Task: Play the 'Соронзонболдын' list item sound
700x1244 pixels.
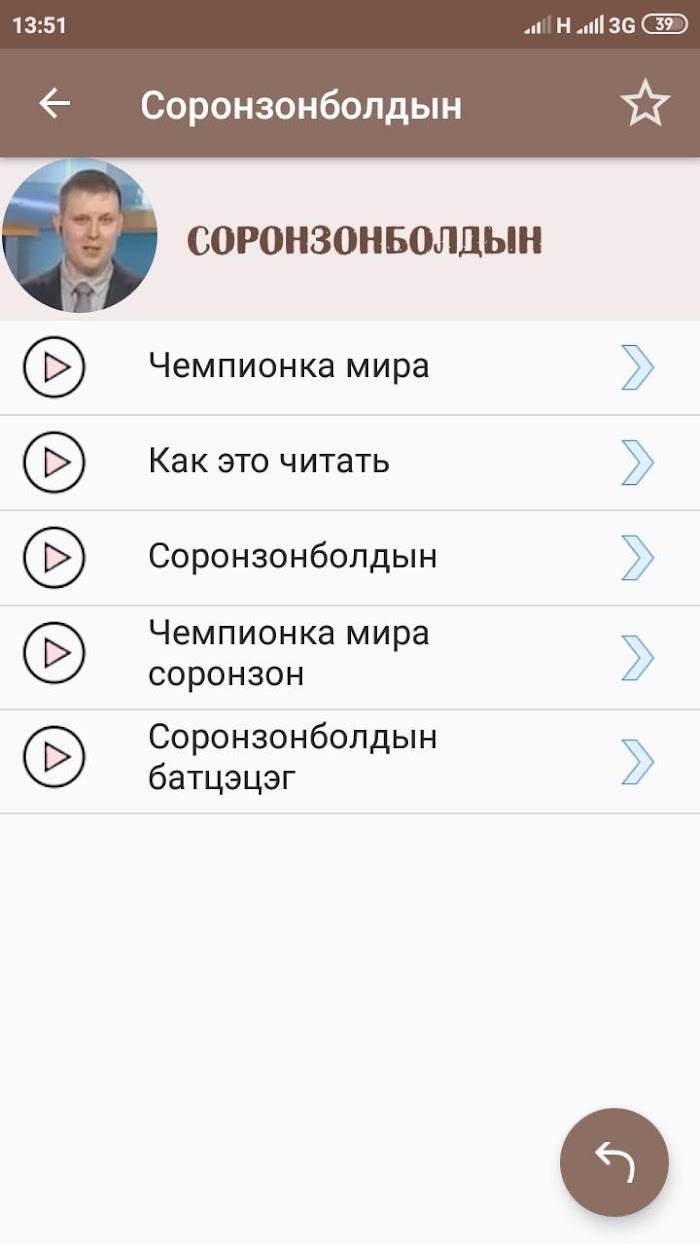Action: point(54,557)
